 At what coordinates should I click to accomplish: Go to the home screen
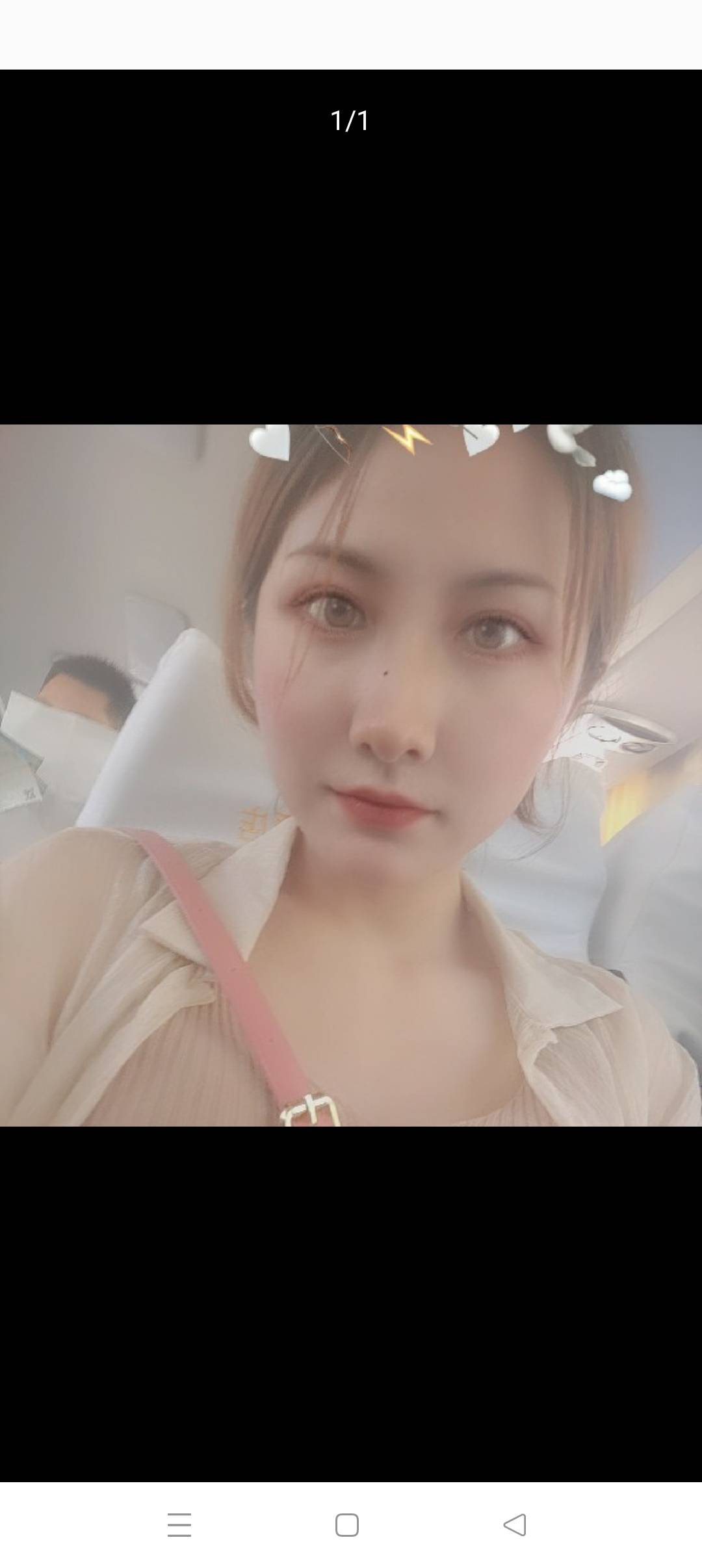coord(347,1524)
